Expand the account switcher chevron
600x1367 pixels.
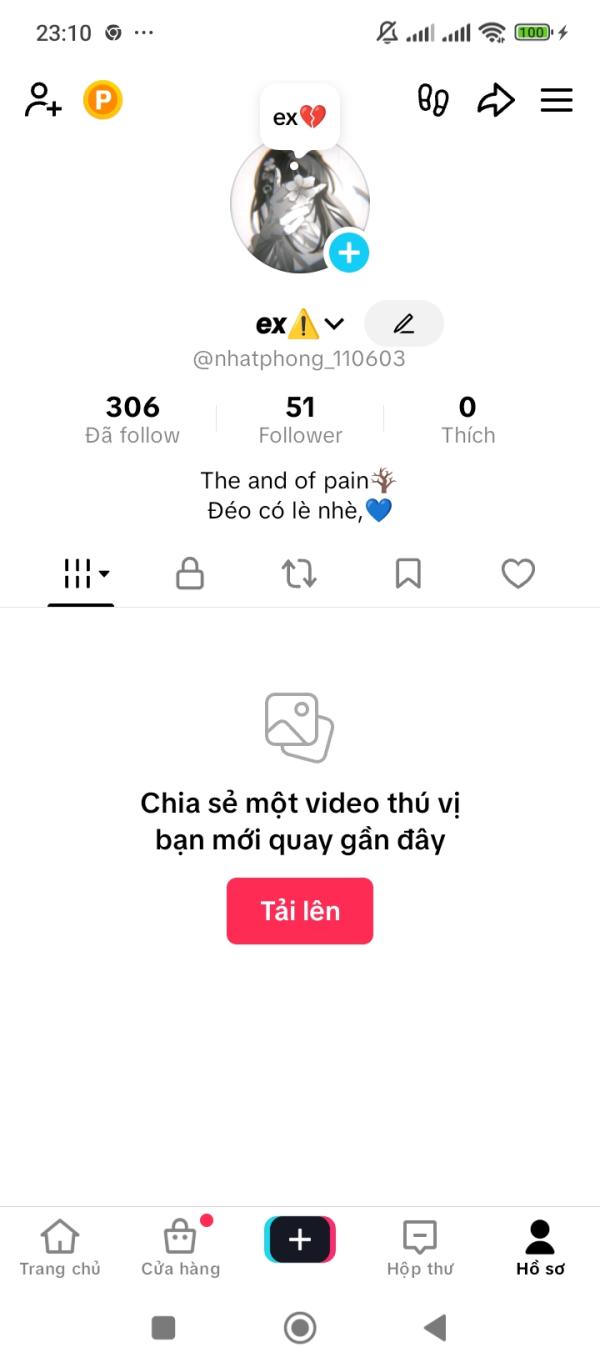[334, 324]
